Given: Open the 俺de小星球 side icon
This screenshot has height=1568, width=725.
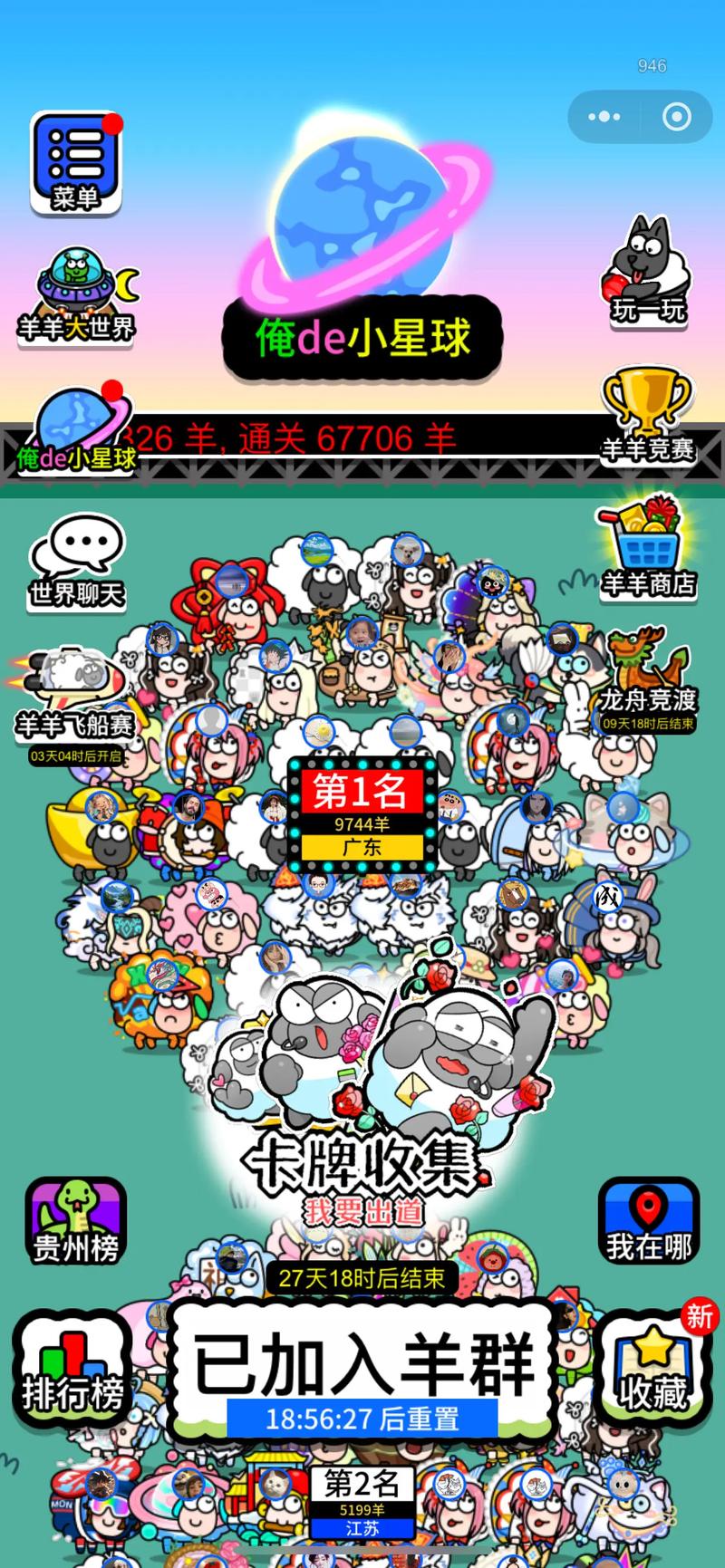Looking at the screenshot, I should [77, 431].
